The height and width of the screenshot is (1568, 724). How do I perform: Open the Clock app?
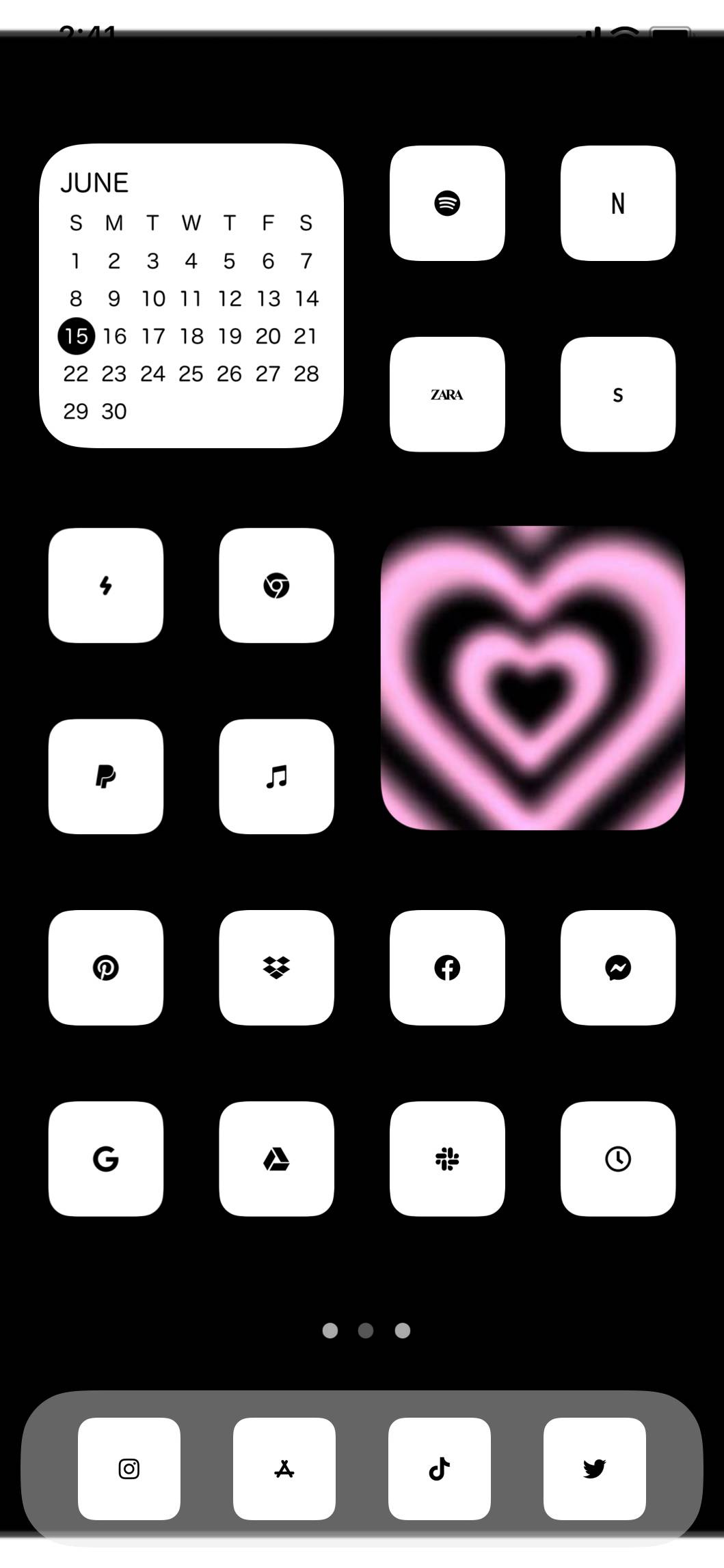point(618,1159)
